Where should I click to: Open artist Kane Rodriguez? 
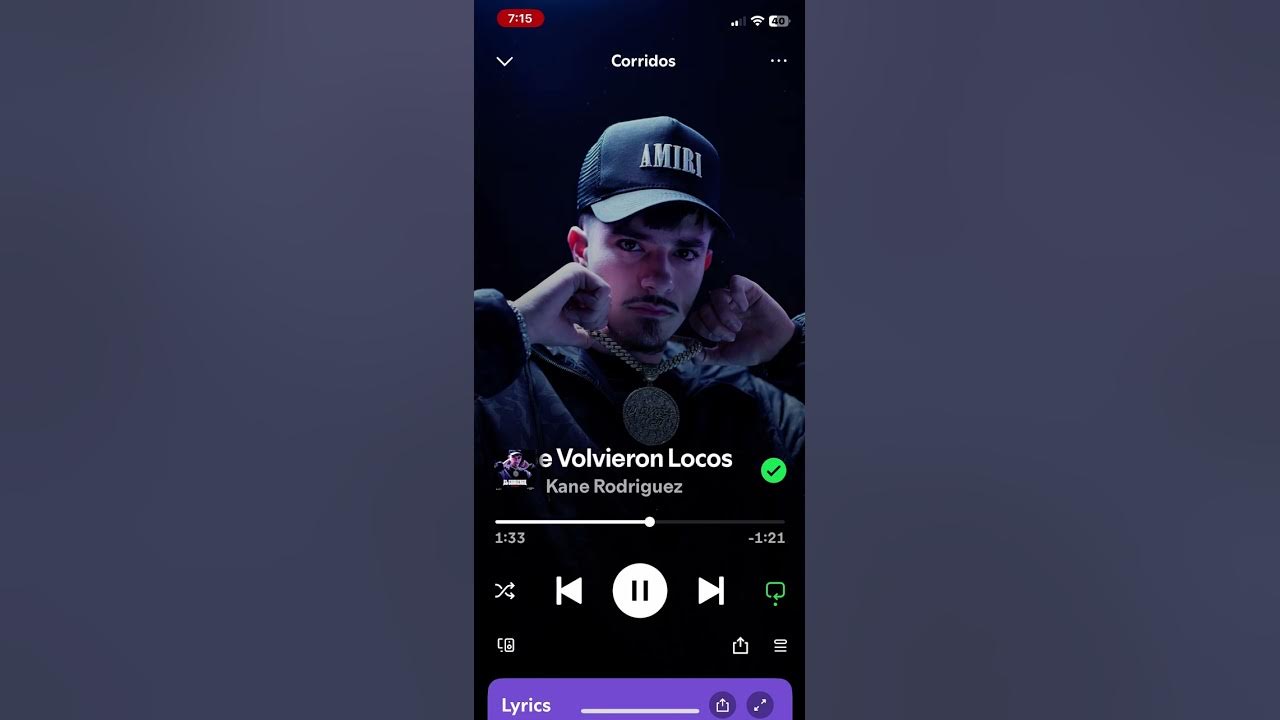pyautogui.click(x=614, y=487)
